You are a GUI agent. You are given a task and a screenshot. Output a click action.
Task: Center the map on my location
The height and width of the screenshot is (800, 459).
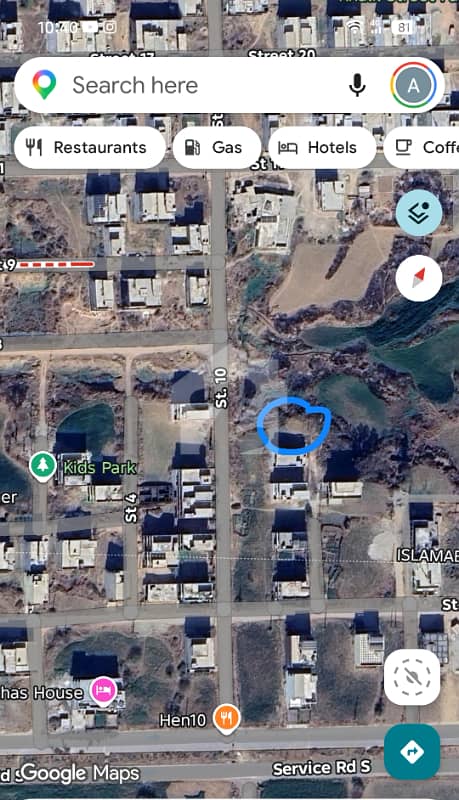tap(412, 677)
